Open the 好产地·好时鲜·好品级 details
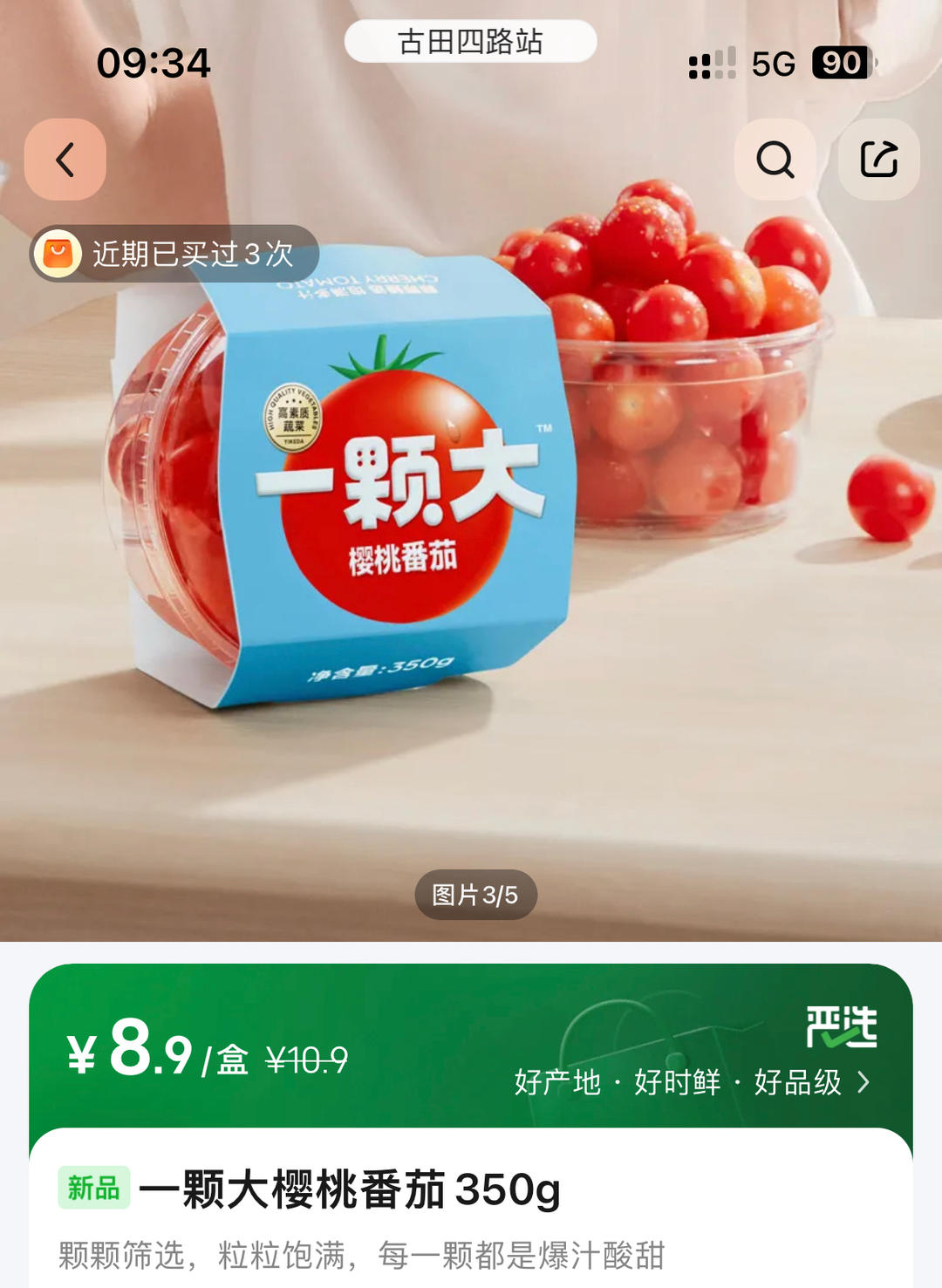 tap(692, 1082)
